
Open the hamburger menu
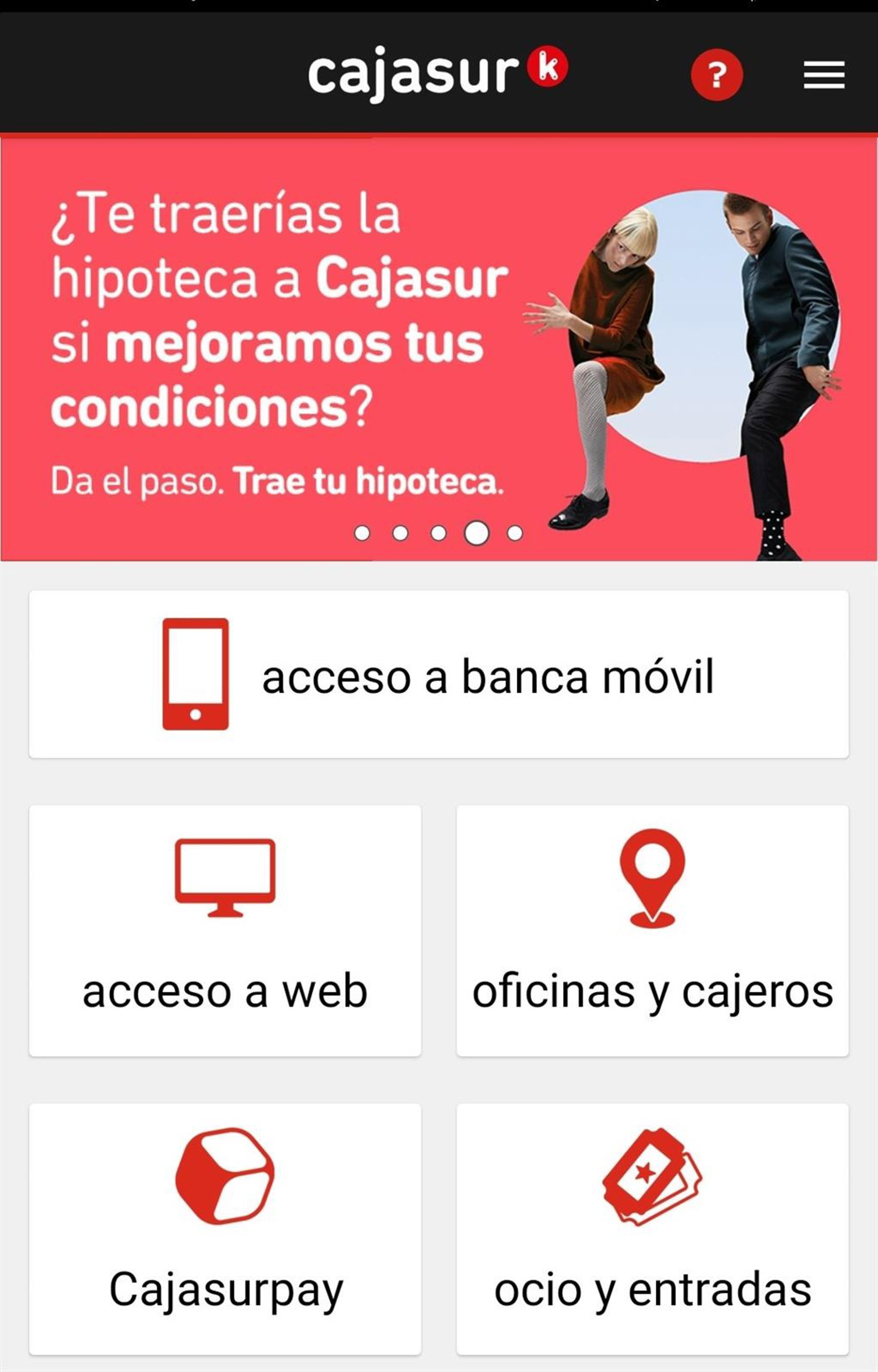pyautogui.click(x=824, y=75)
